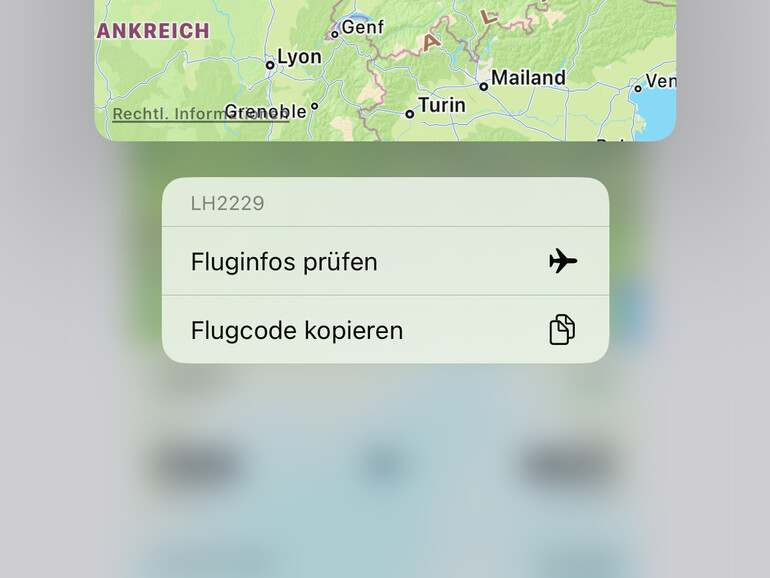Open the Rechtl. Informationen link on the map
Viewport: 770px width, 578px height.
tap(199, 114)
